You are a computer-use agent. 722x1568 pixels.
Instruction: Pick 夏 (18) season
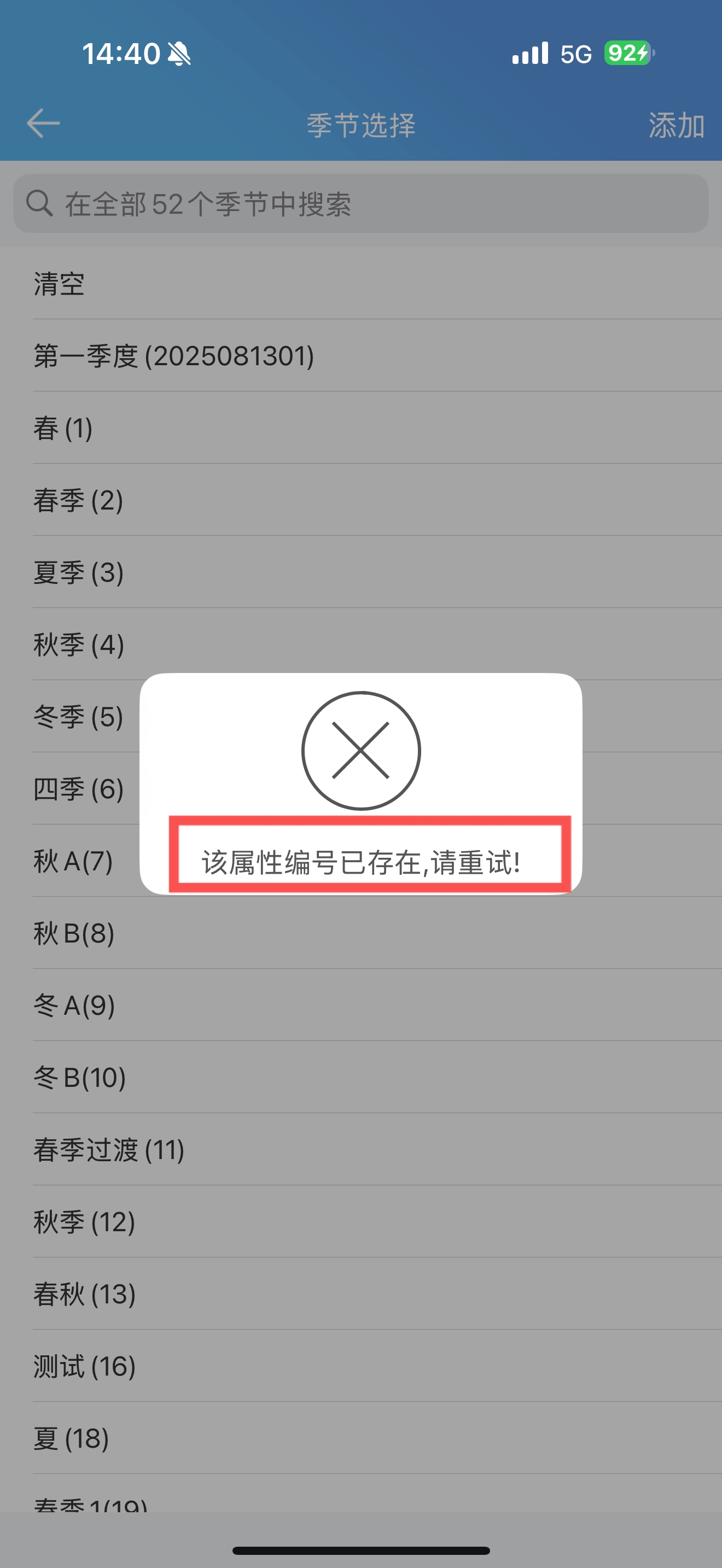[361, 1438]
